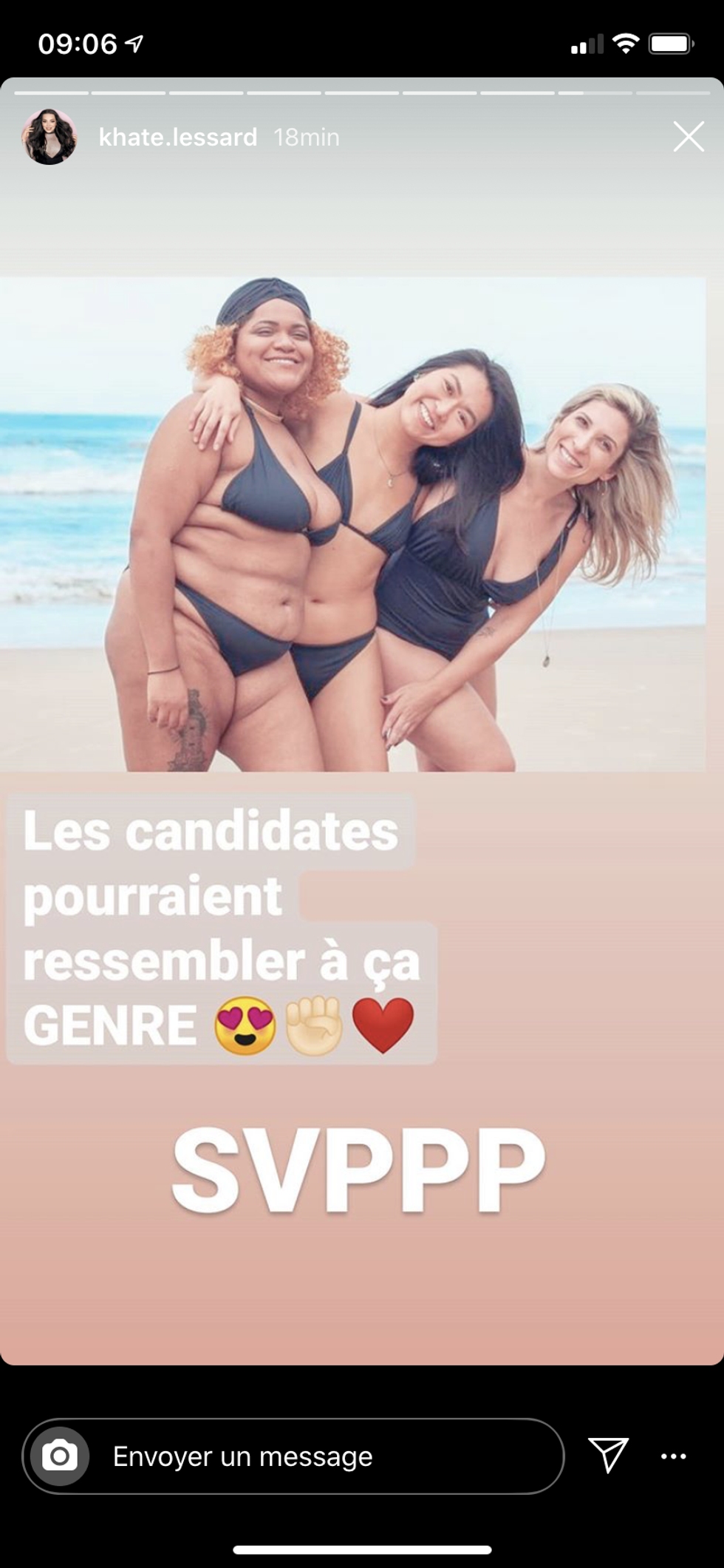Screen dimensions: 724x1568
Task: Open the three-dot options menu
Action: pyautogui.click(x=673, y=1456)
